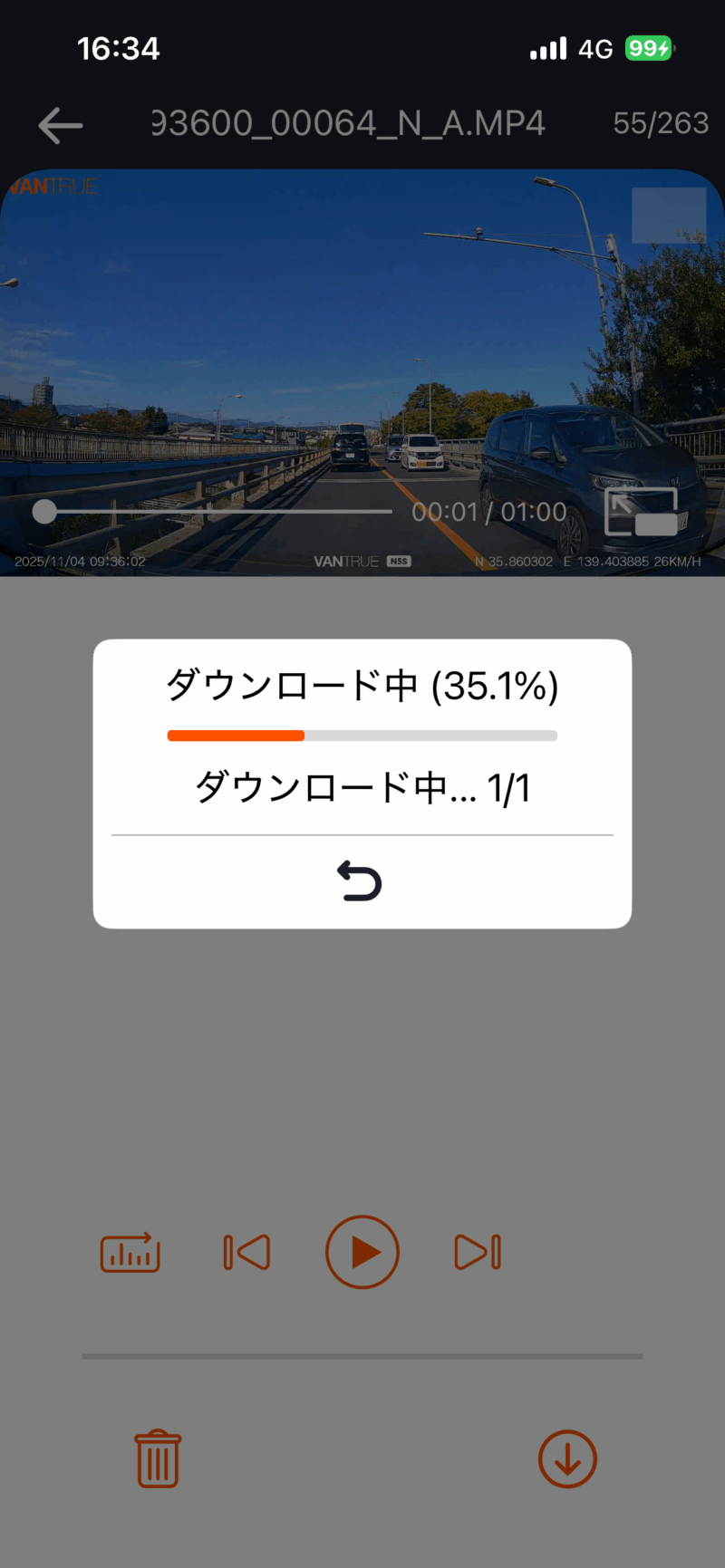Tap the video seek bar

click(217, 512)
